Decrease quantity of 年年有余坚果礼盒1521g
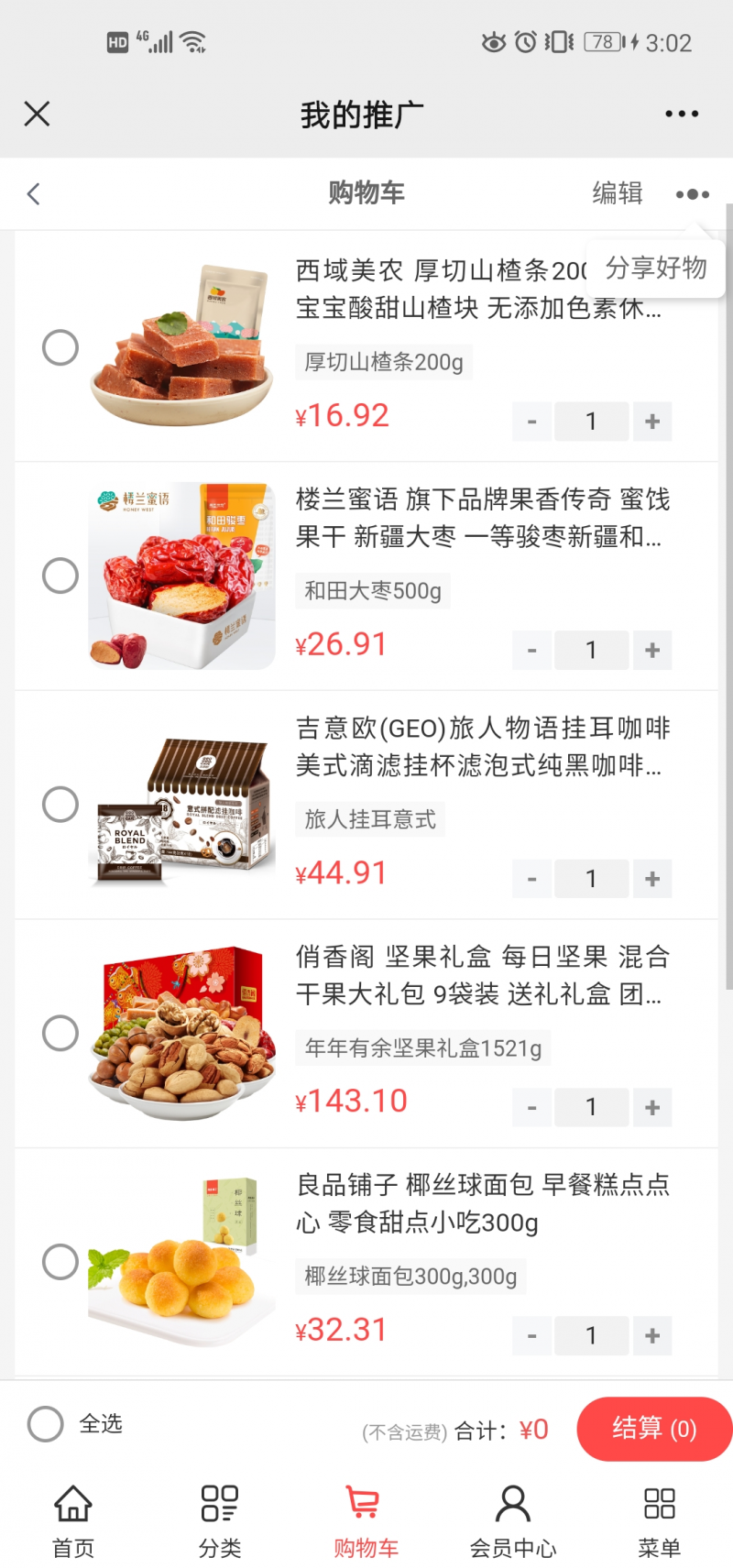Image resolution: width=733 pixels, height=1568 pixels. point(532,1108)
